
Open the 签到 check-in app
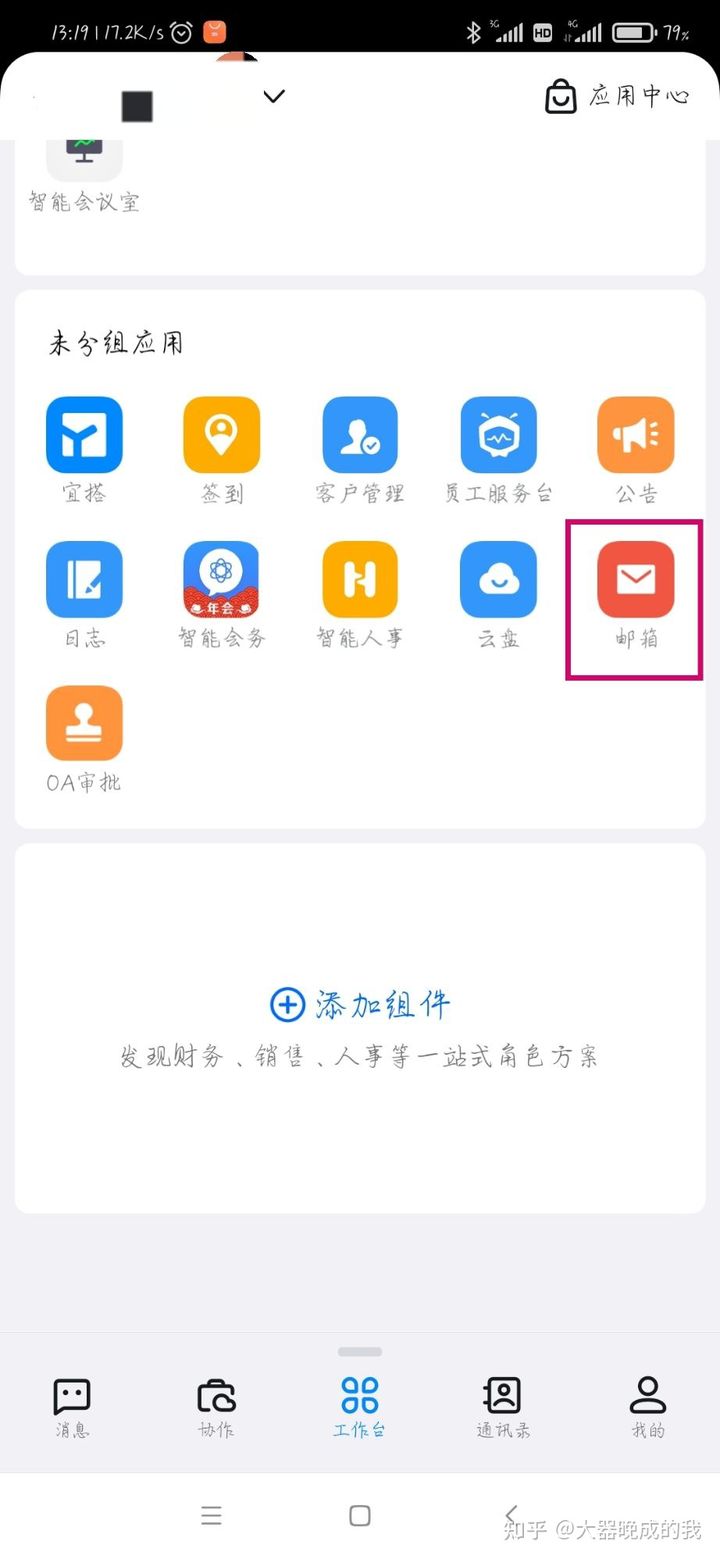click(x=222, y=435)
